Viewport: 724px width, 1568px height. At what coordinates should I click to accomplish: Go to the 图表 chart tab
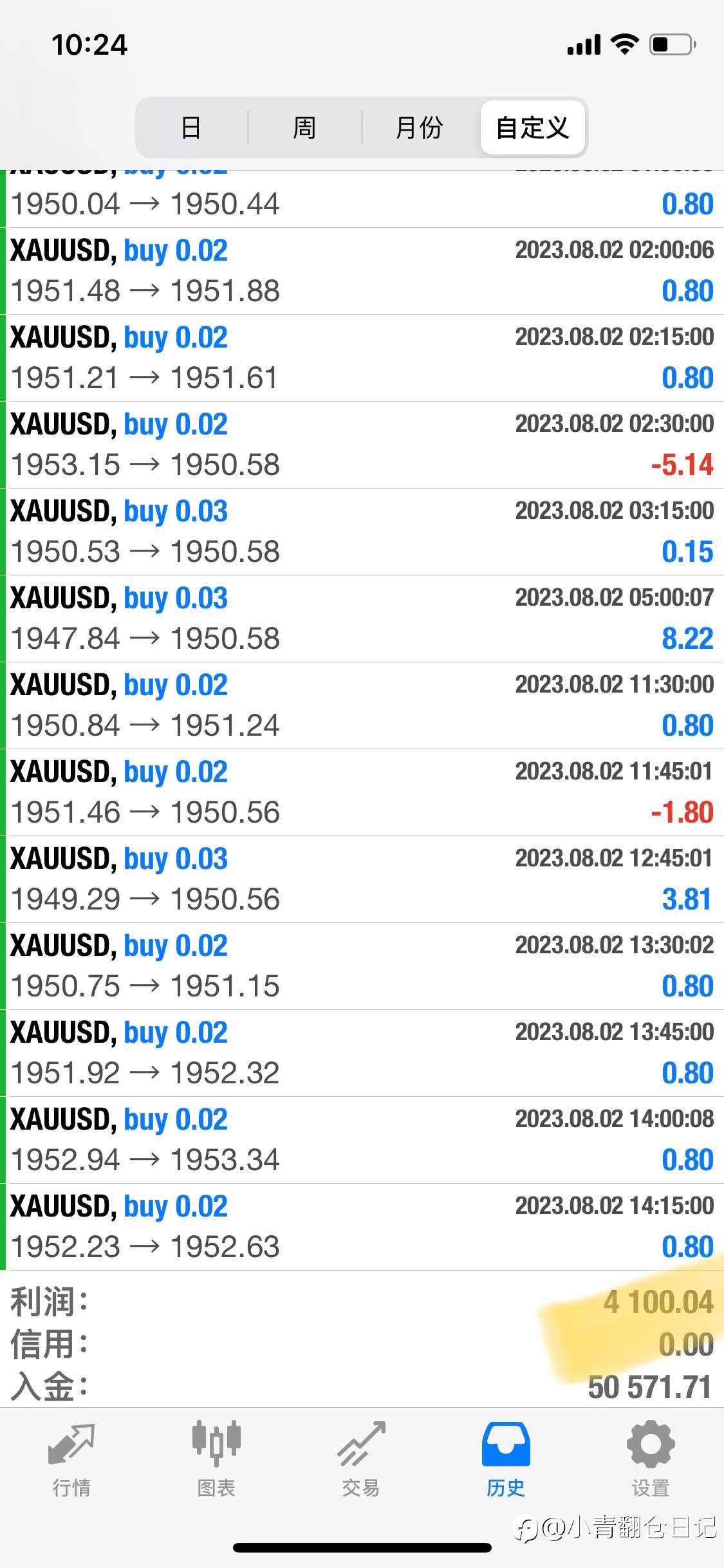tap(216, 1459)
